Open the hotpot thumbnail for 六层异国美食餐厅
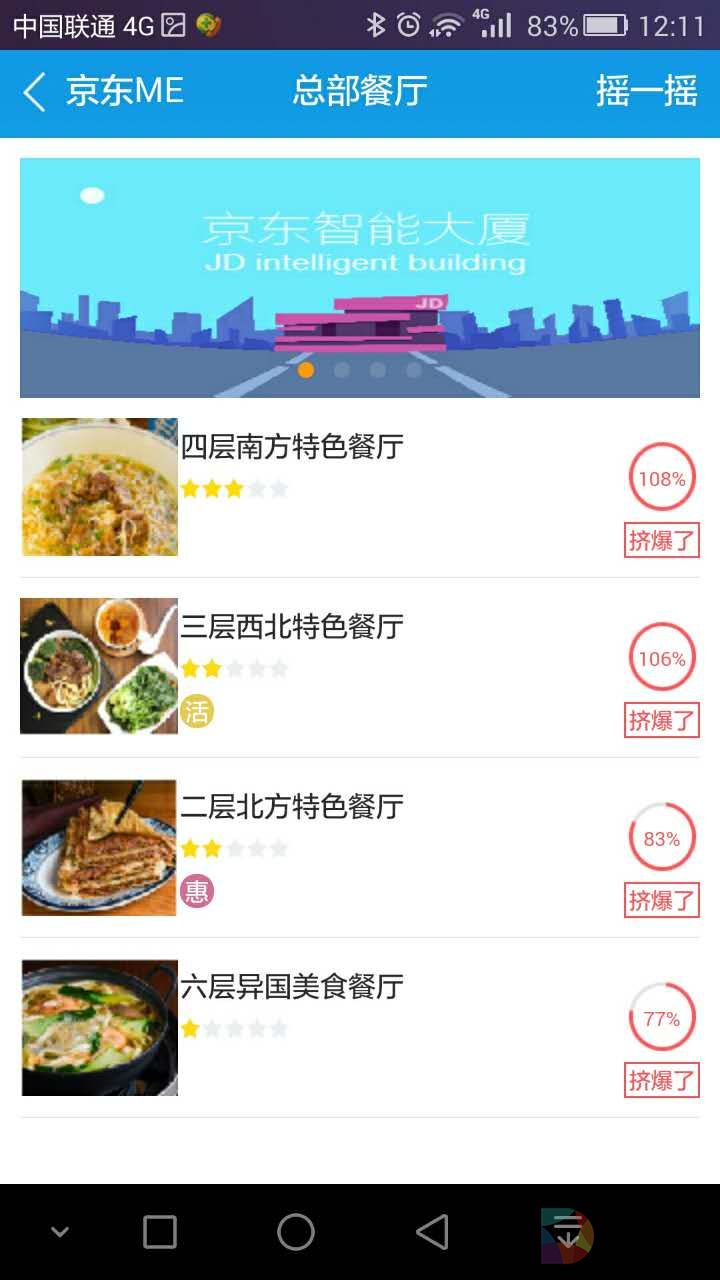This screenshot has height=1280, width=720. click(x=98, y=1027)
